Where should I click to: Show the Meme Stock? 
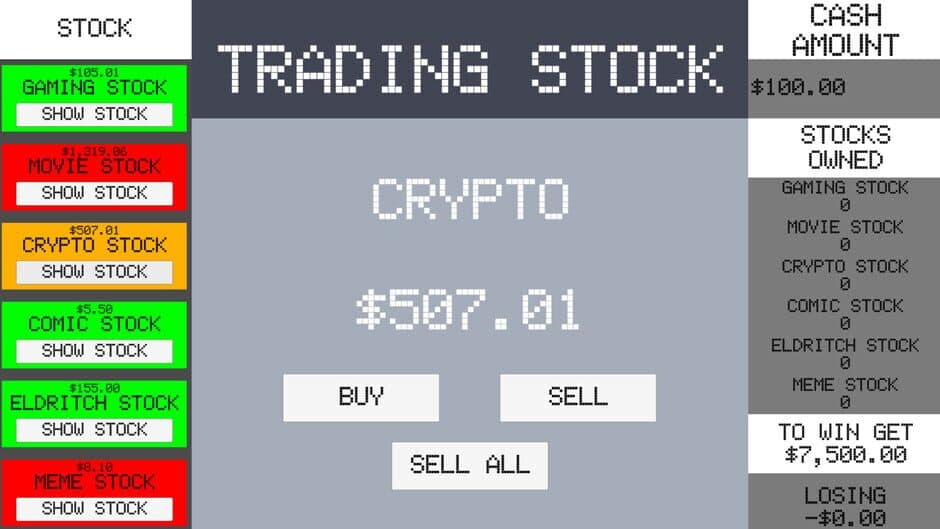(94, 508)
